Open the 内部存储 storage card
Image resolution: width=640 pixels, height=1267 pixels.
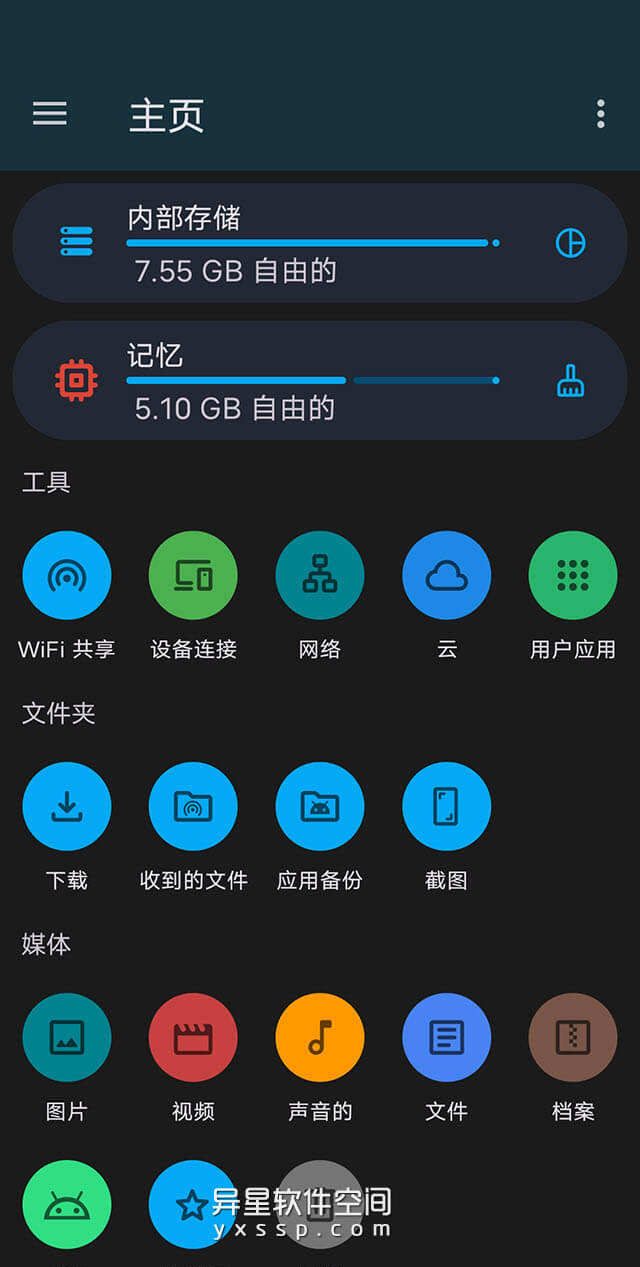(300, 243)
